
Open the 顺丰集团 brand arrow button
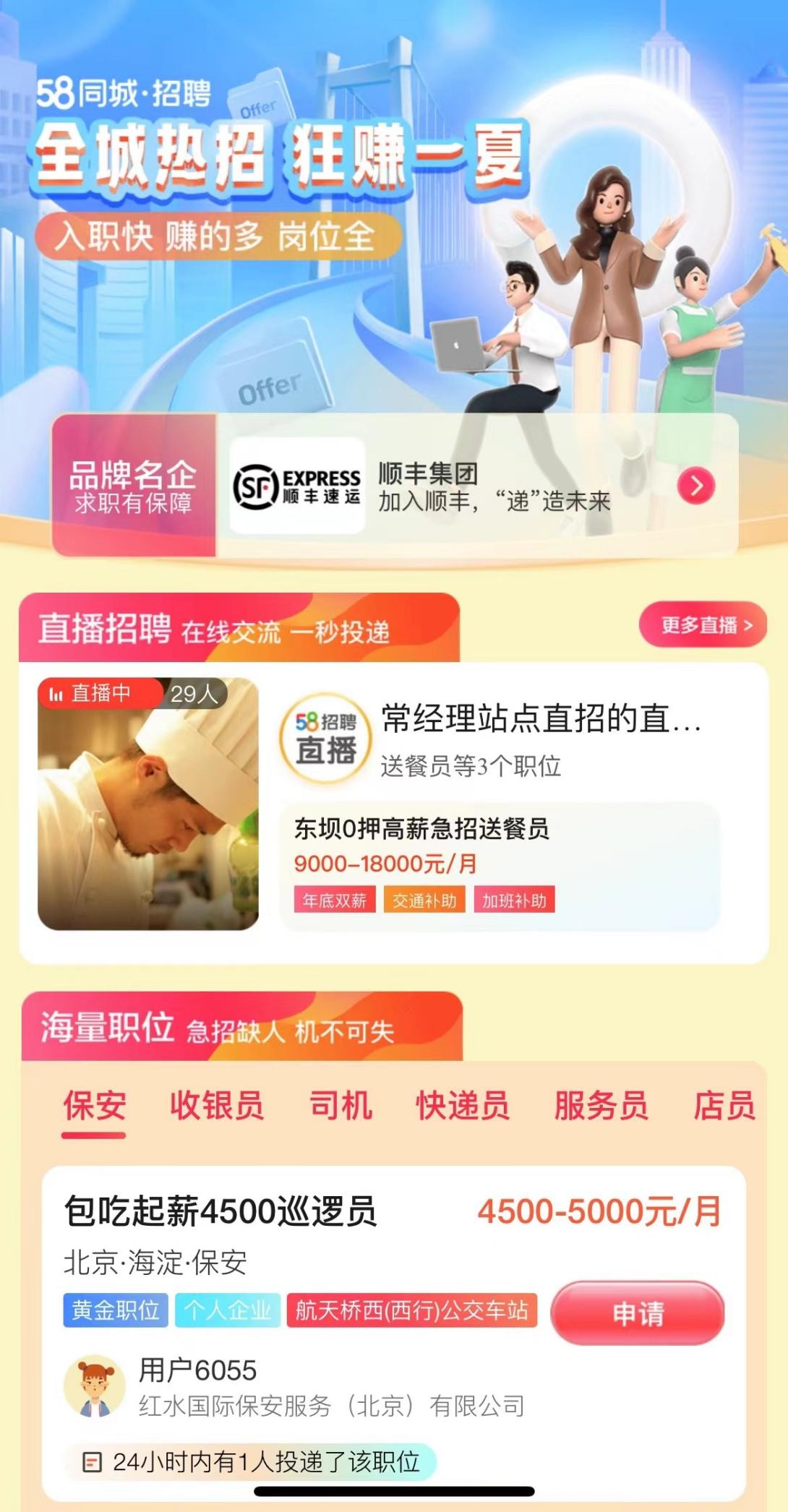click(x=695, y=486)
